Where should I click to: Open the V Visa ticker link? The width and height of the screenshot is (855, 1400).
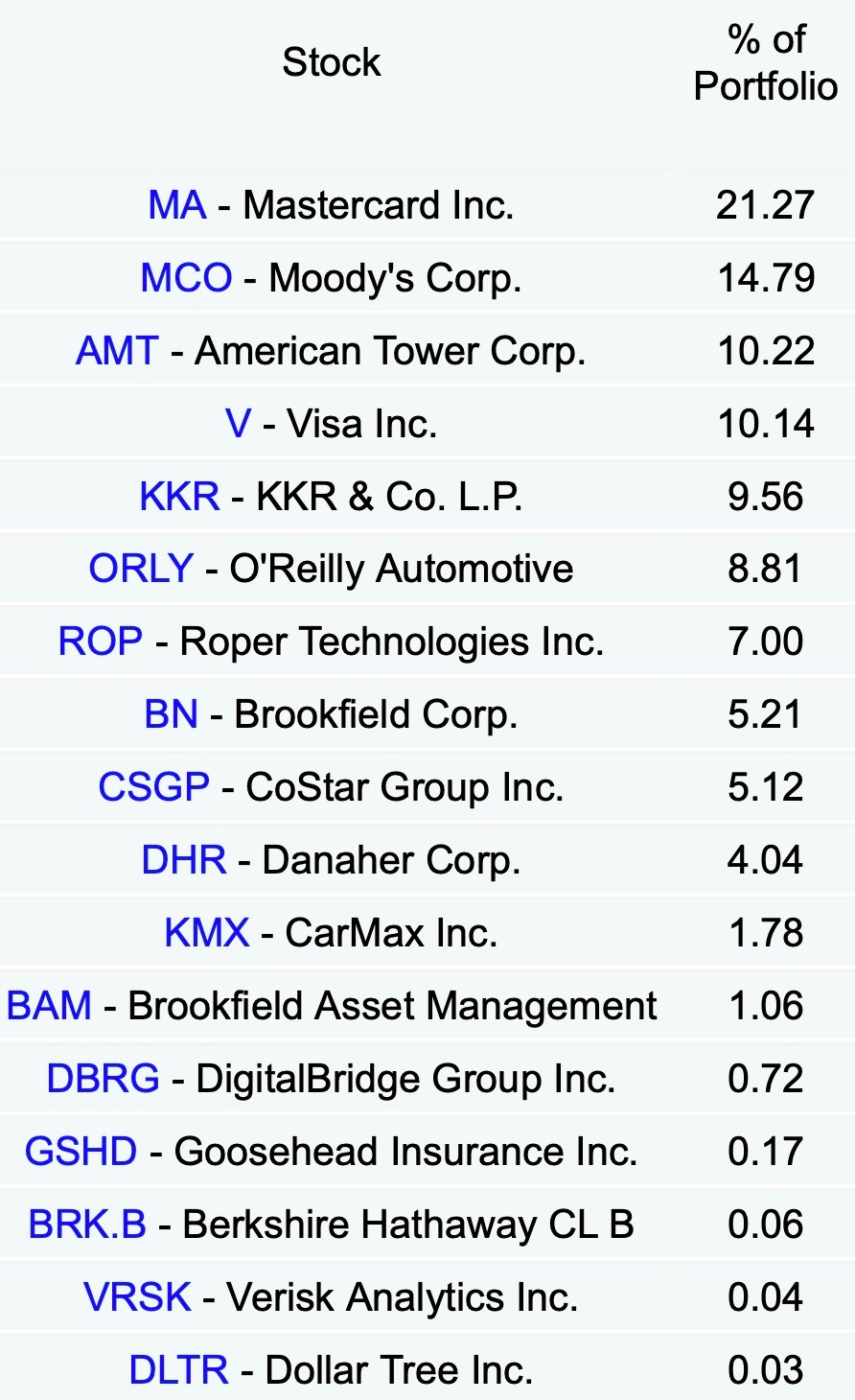pos(238,424)
